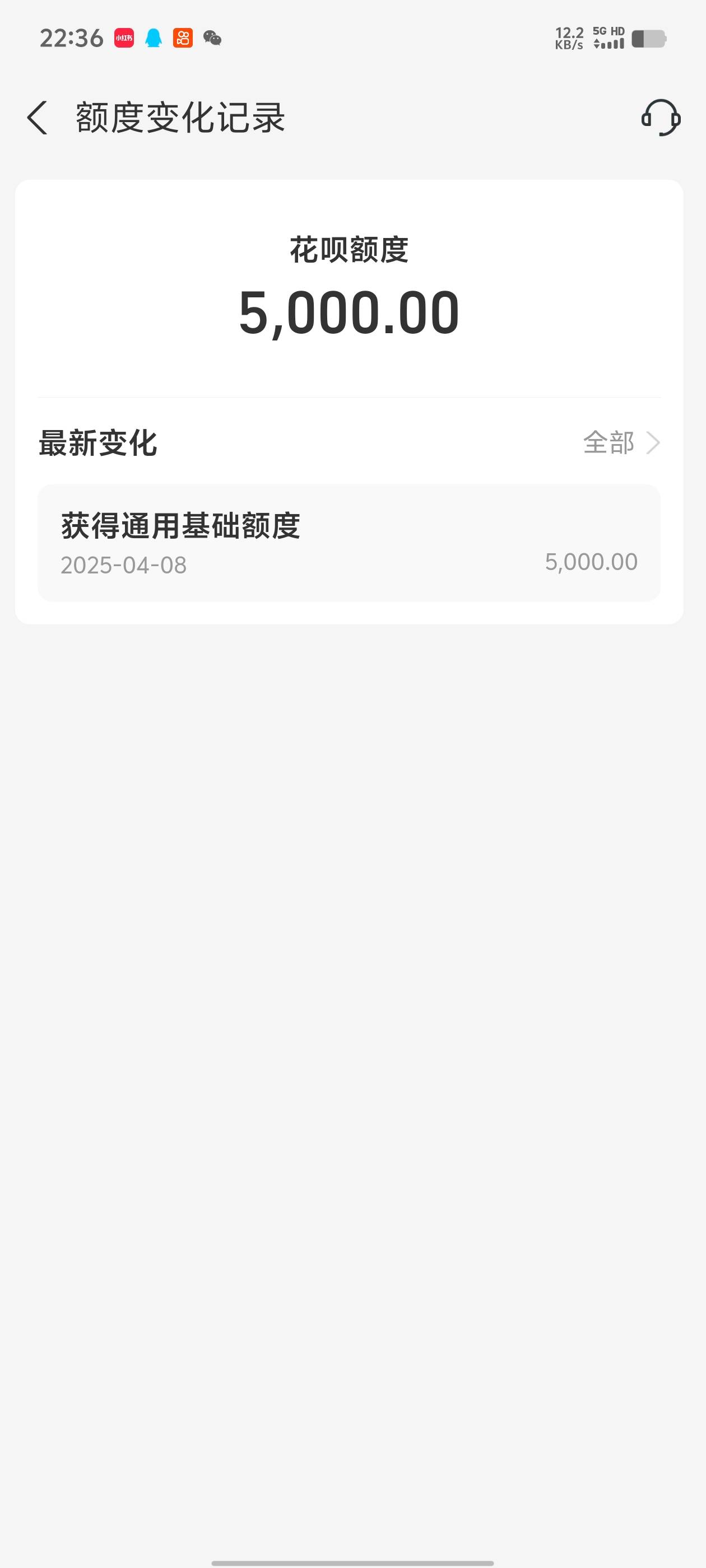The height and width of the screenshot is (1568, 706).
Task: Go back using the top-left arrow
Action: tap(37, 118)
